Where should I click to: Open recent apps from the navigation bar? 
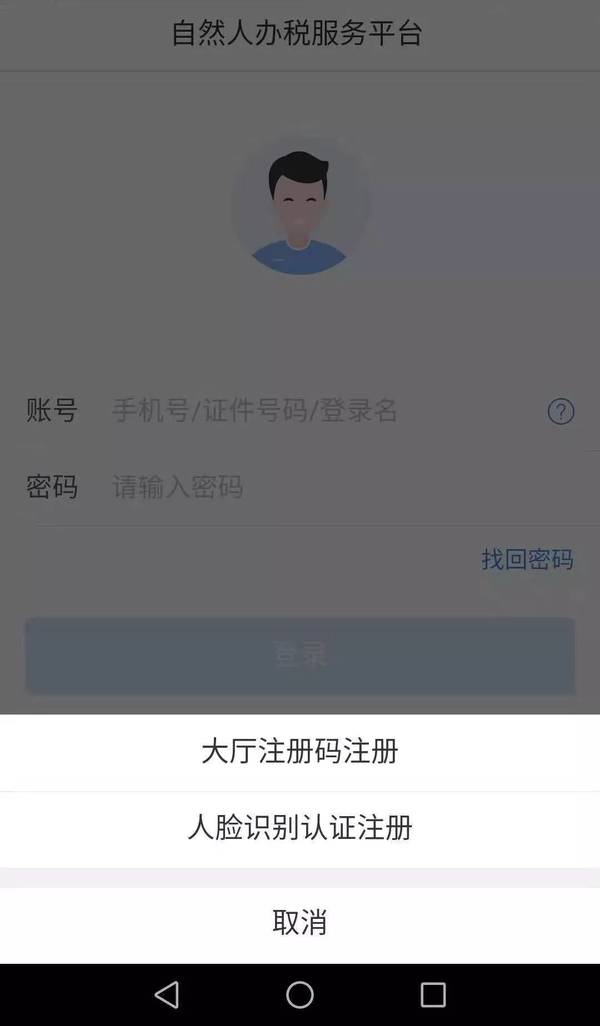point(432,995)
